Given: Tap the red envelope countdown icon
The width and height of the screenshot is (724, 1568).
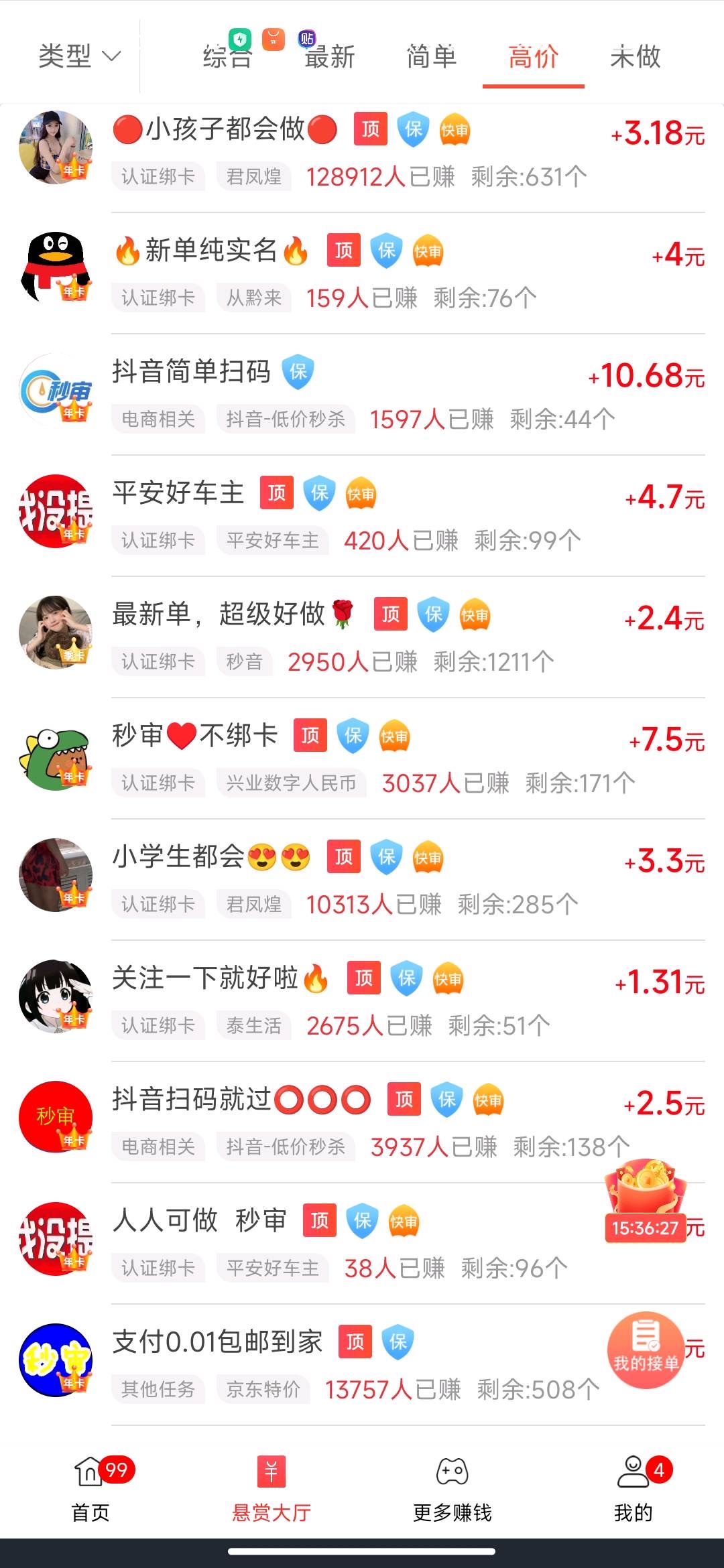Looking at the screenshot, I should coord(646,1201).
